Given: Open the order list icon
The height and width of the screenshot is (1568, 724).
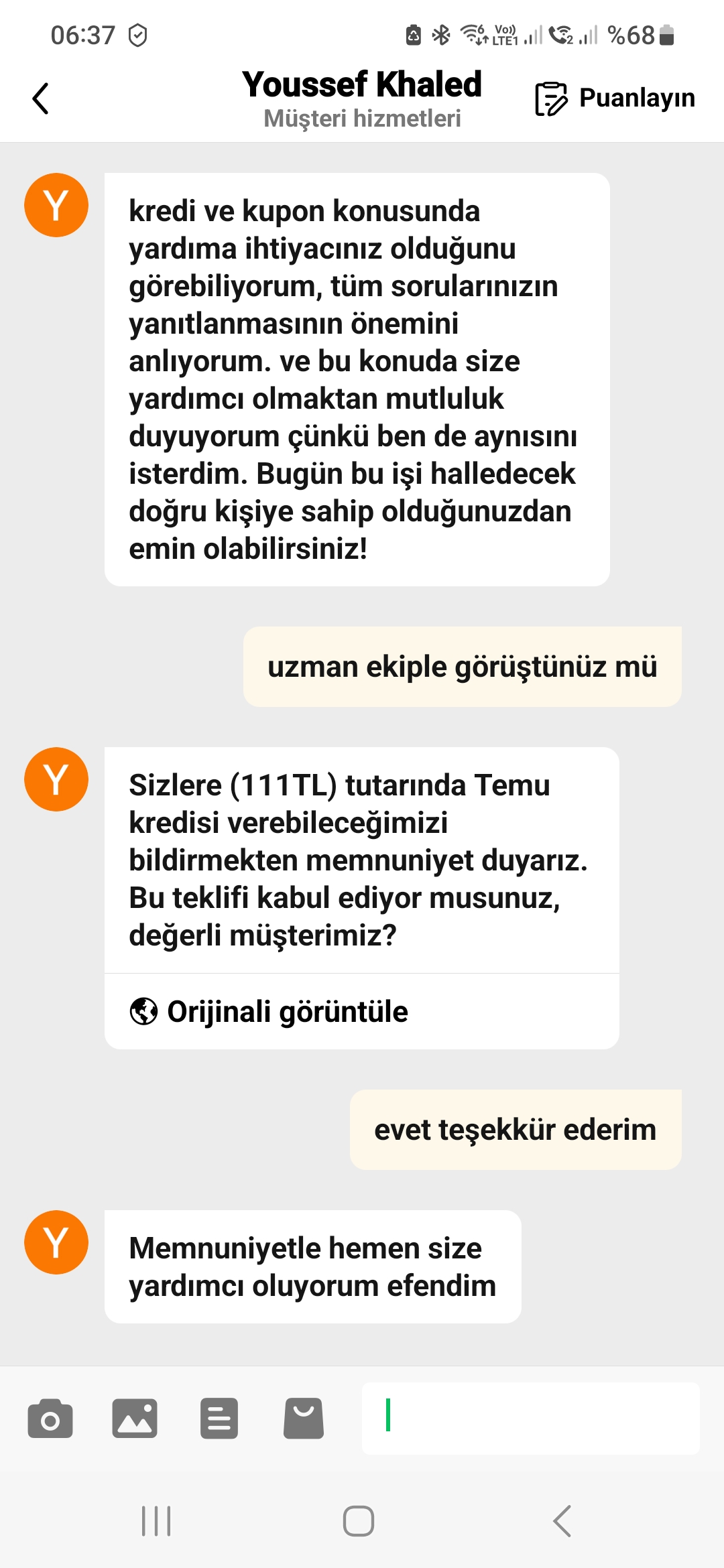Looking at the screenshot, I should [219, 1418].
